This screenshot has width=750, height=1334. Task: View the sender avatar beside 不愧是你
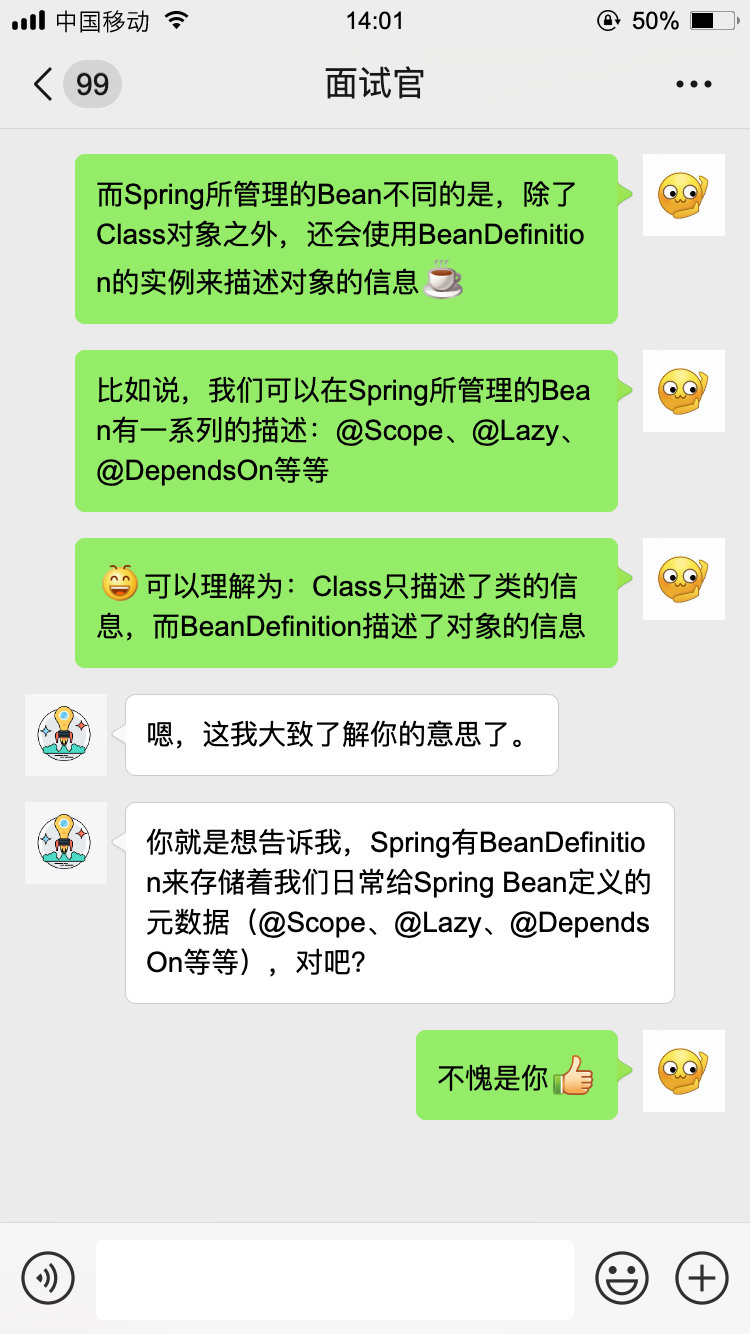(x=683, y=1071)
